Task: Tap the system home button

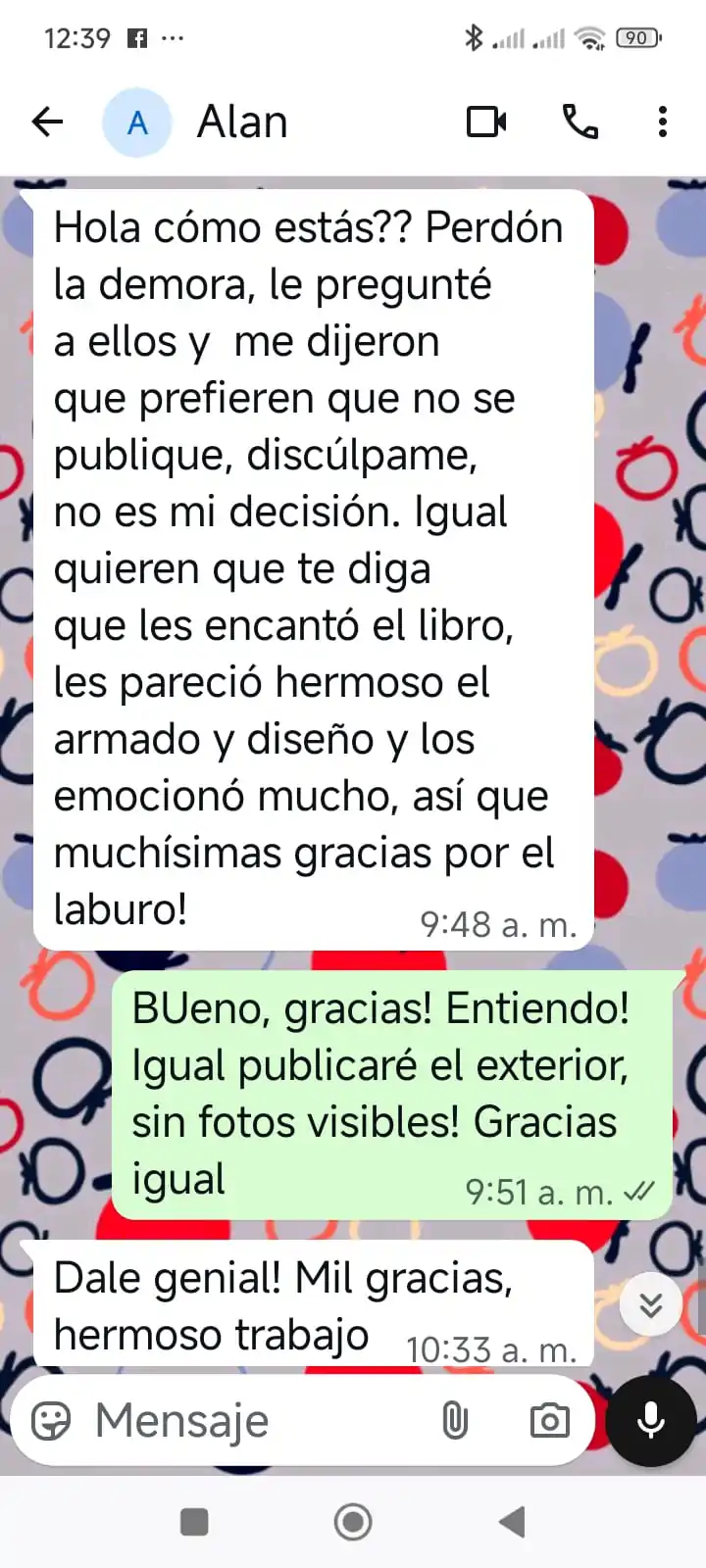Action: [353, 1522]
